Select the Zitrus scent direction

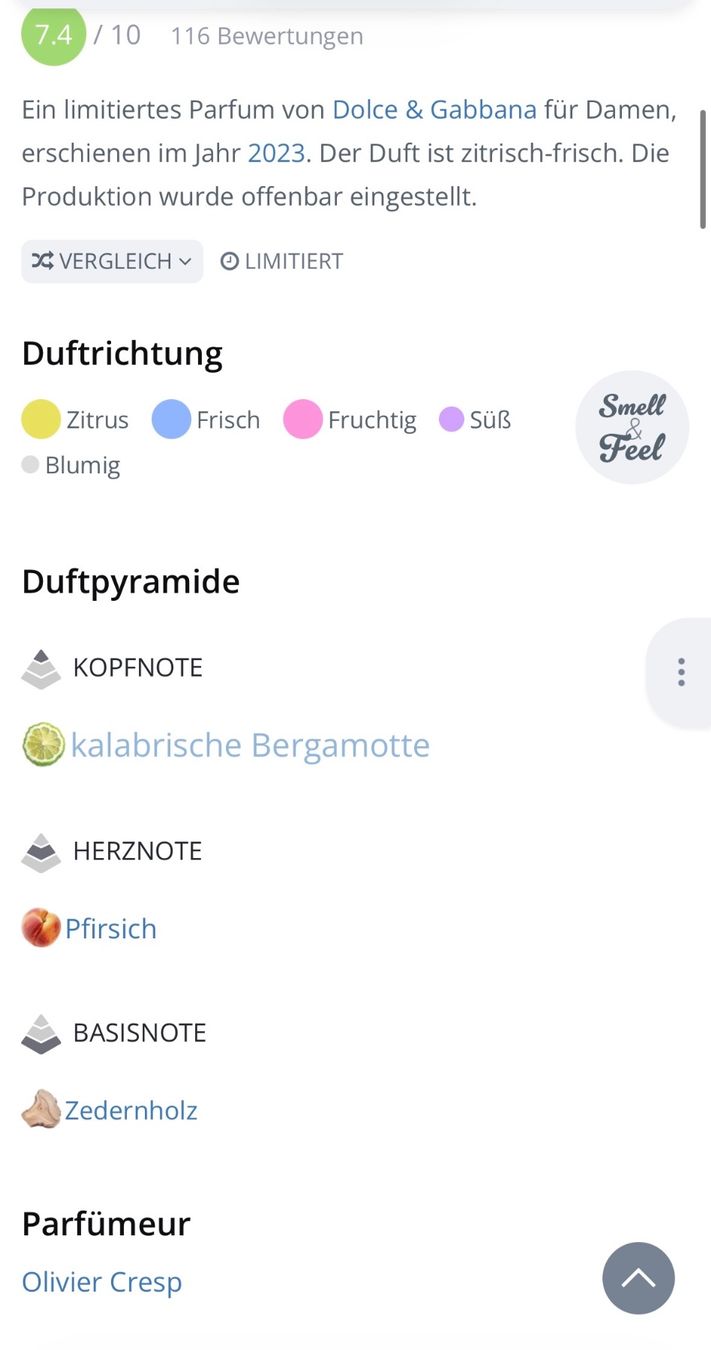75,420
